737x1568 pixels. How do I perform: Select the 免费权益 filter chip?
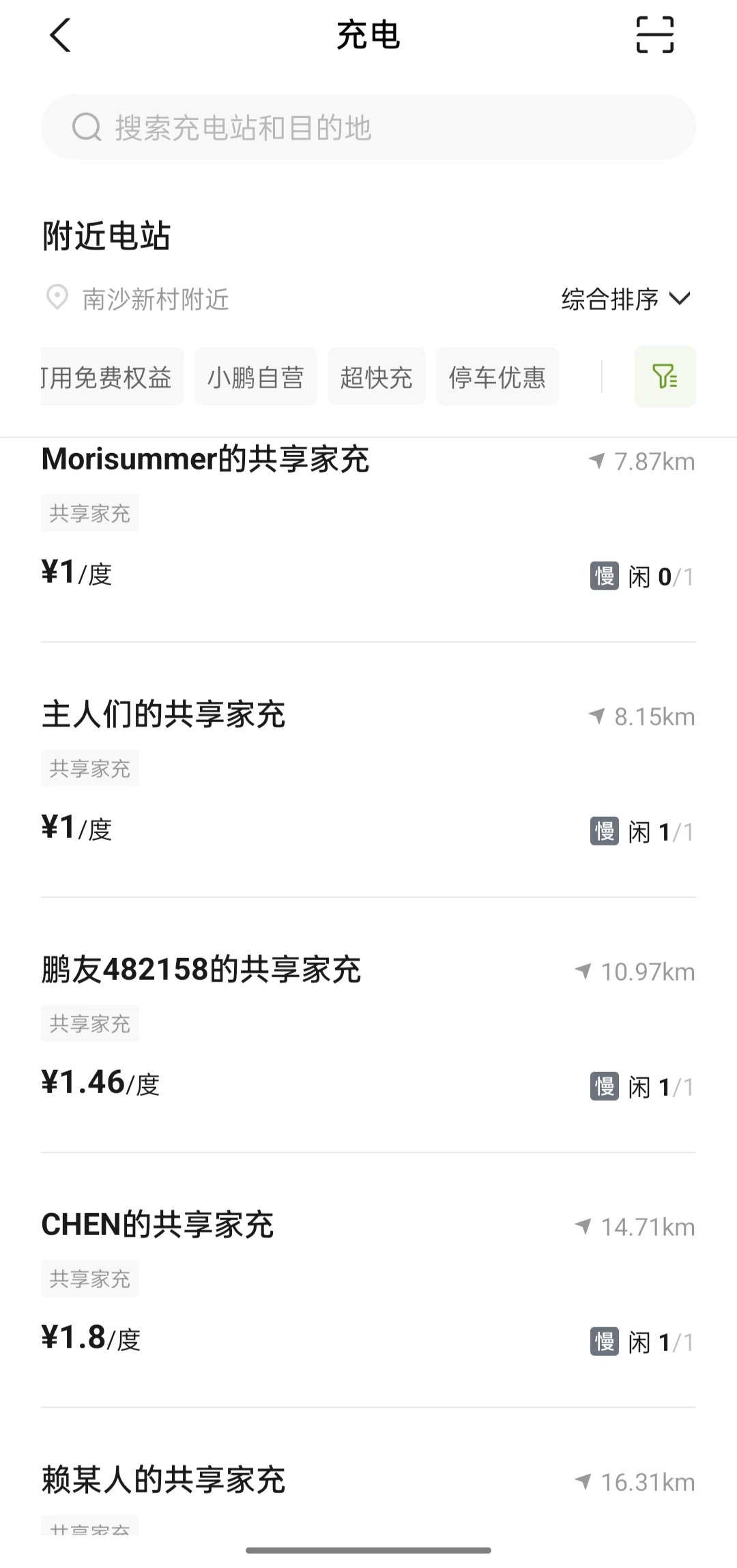(113, 377)
